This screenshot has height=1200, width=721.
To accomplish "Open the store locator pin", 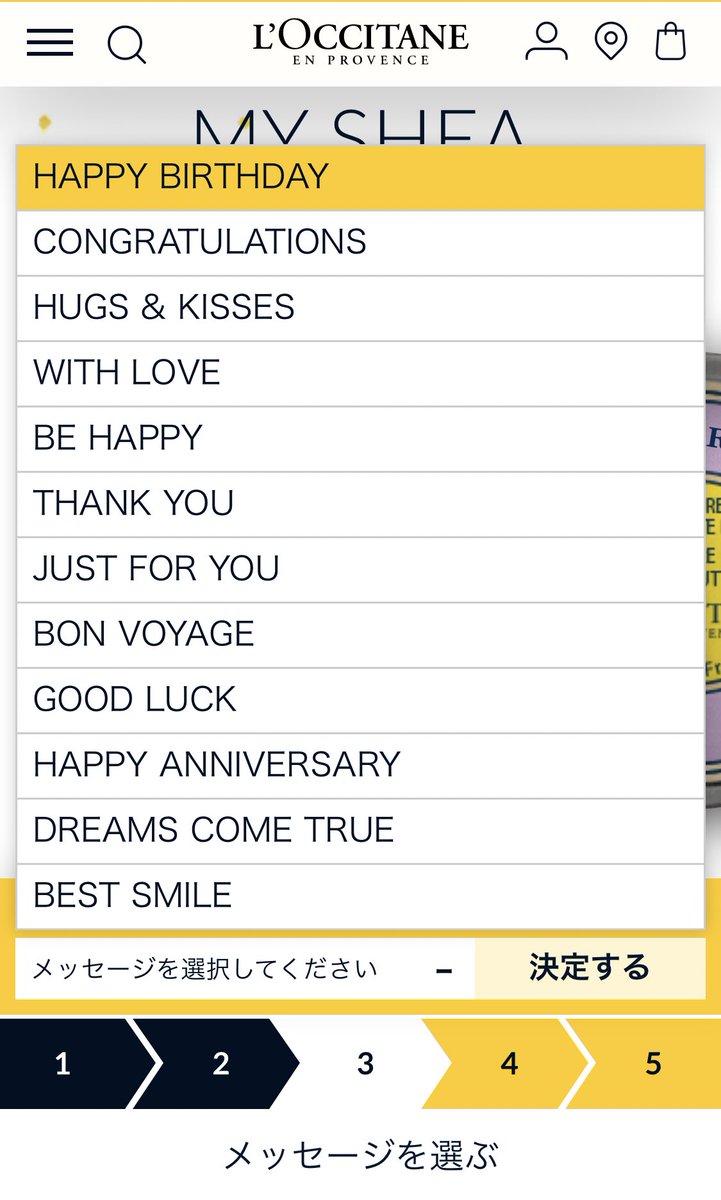I will [x=610, y=42].
